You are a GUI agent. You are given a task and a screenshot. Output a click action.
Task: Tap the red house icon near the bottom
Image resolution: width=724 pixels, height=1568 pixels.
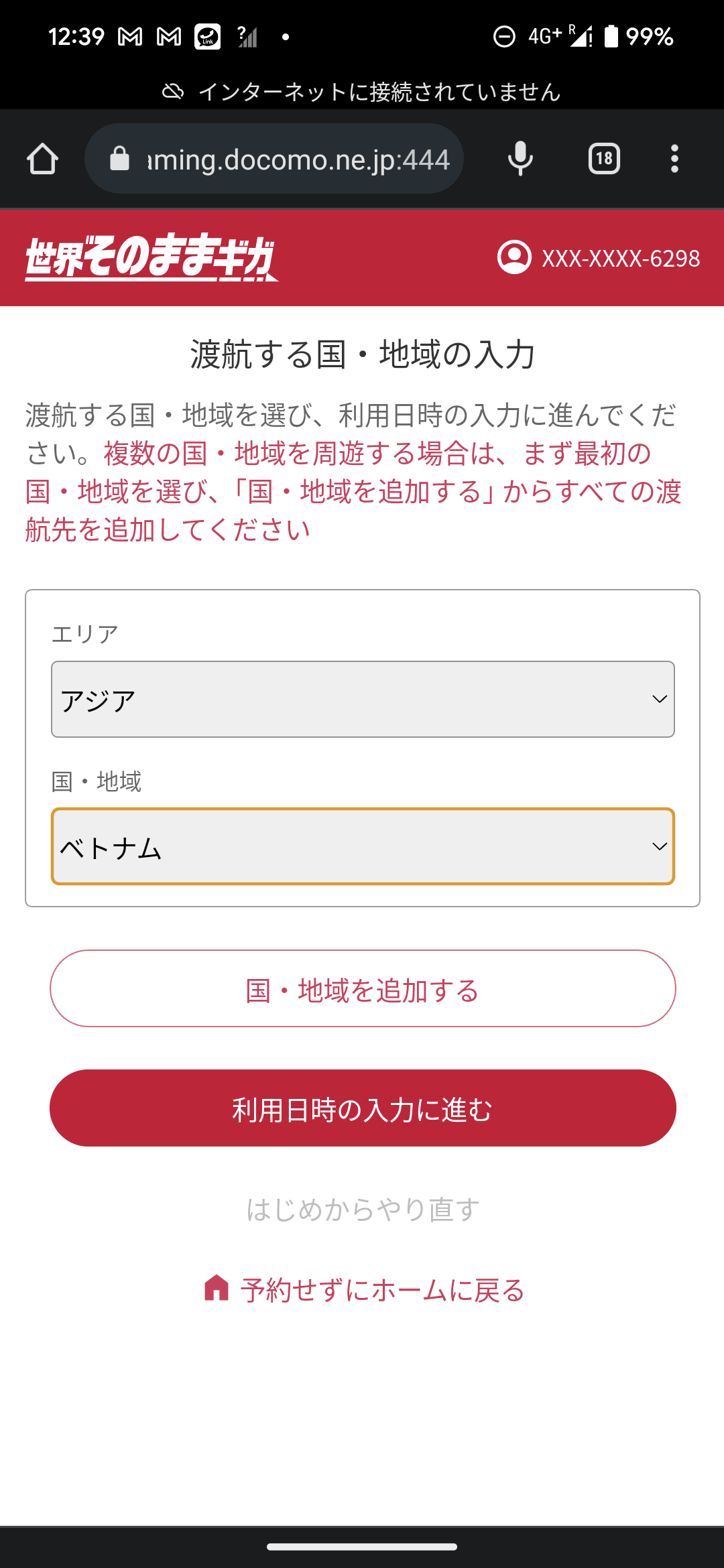[218, 1287]
